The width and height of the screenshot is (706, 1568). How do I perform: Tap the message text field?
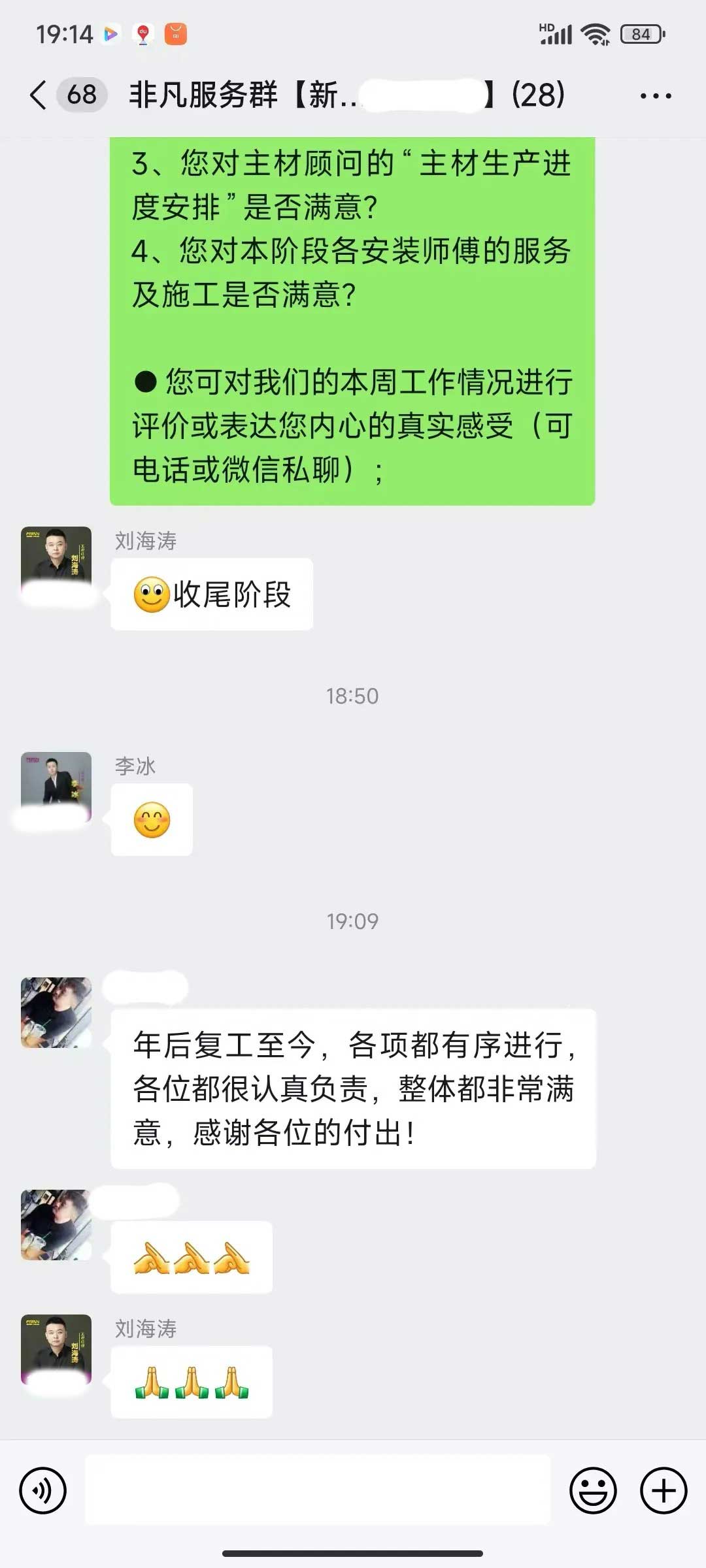tap(318, 1490)
